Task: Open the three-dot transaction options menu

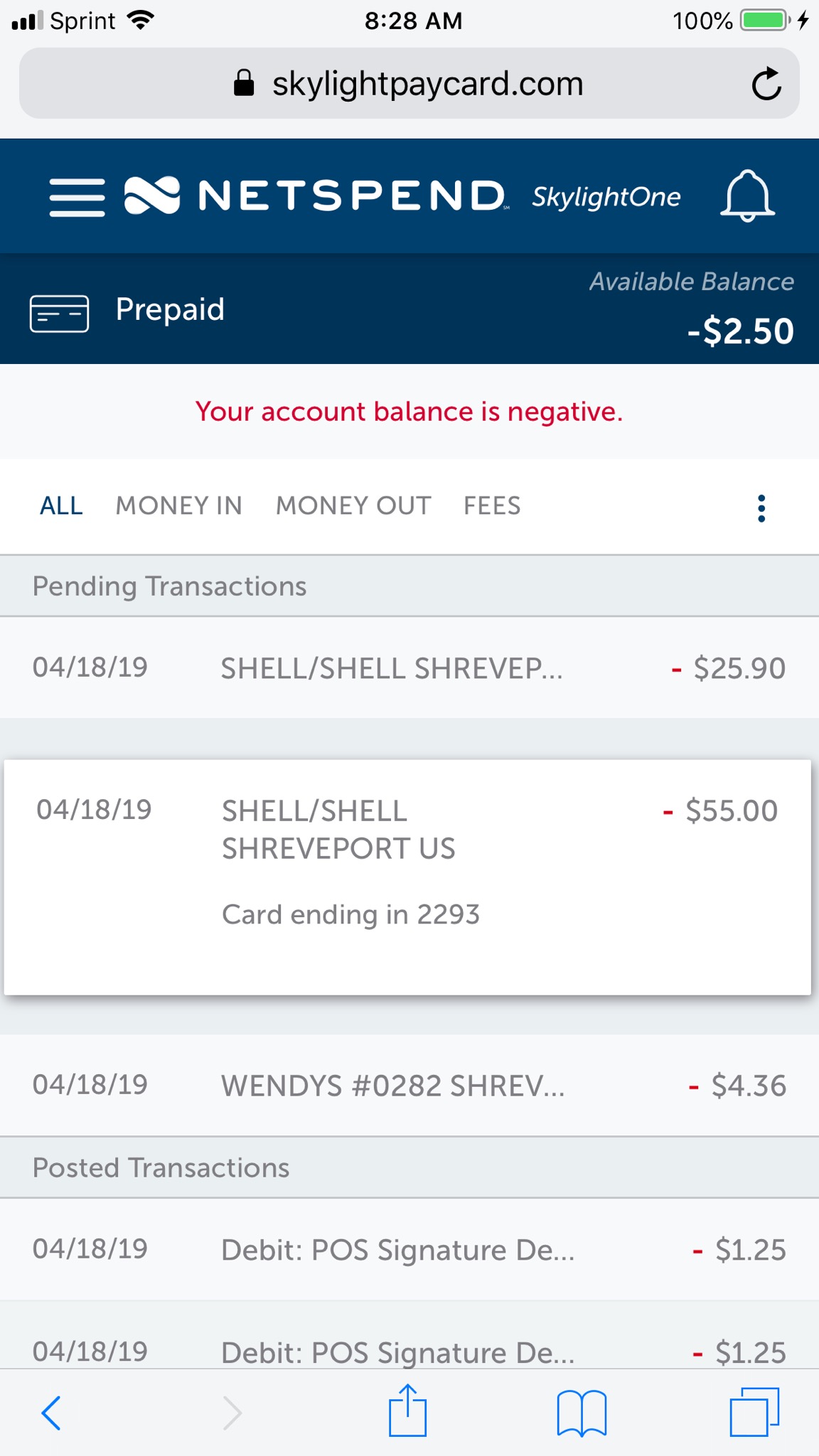Action: tap(761, 508)
